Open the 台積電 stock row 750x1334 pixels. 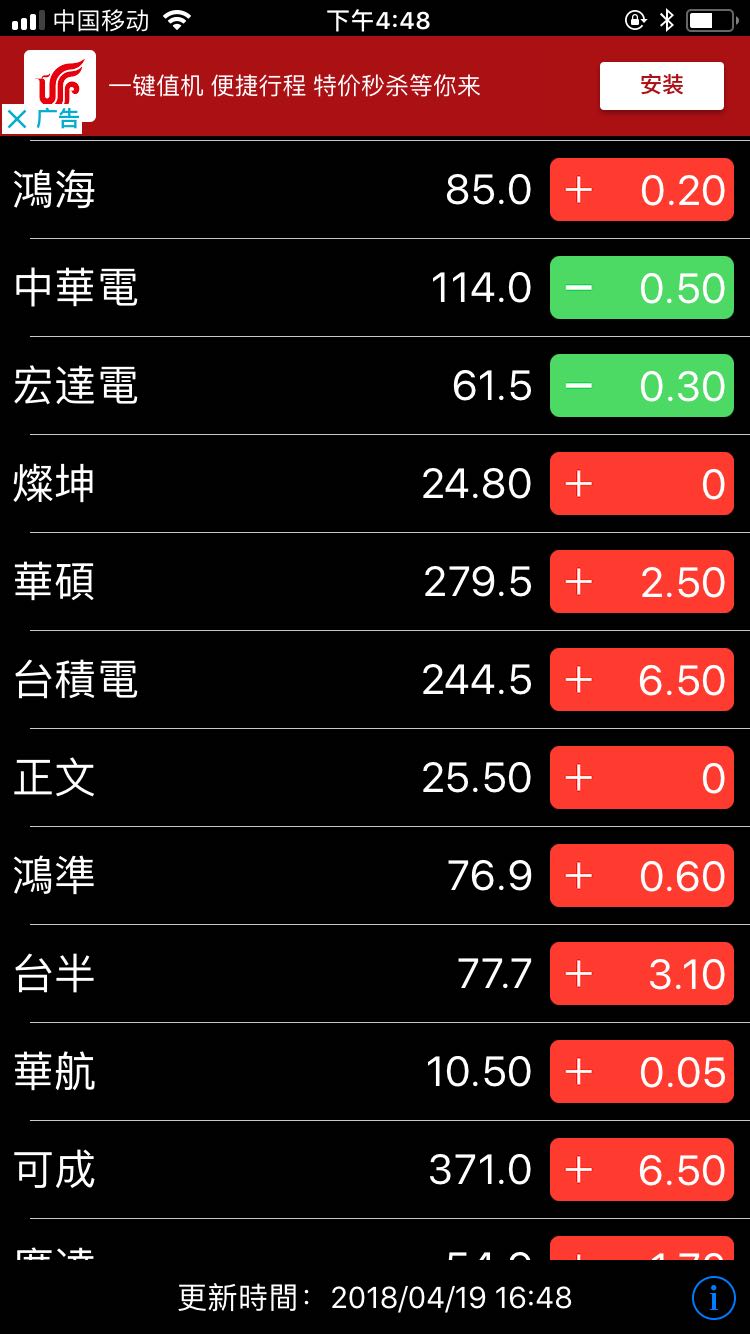pyautogui.click(x=375, y=680)
